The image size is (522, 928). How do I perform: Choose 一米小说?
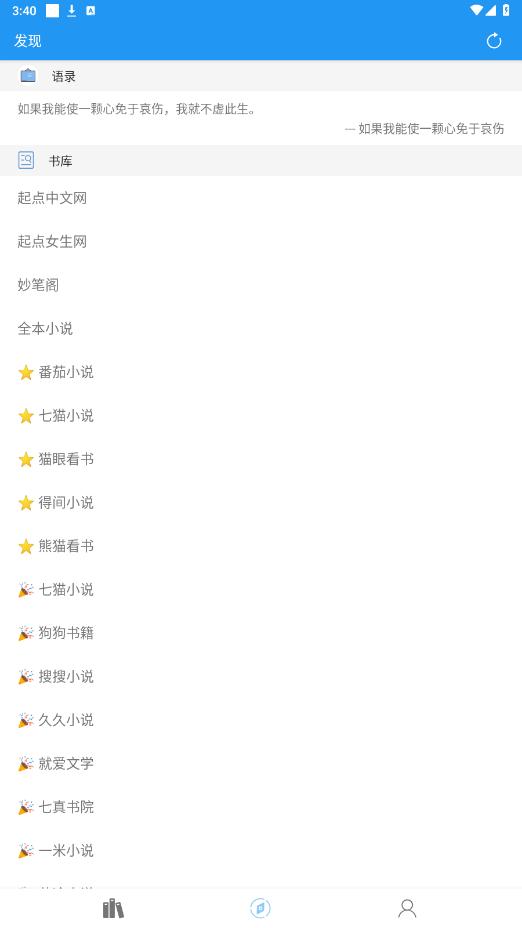tap(261, 850)
